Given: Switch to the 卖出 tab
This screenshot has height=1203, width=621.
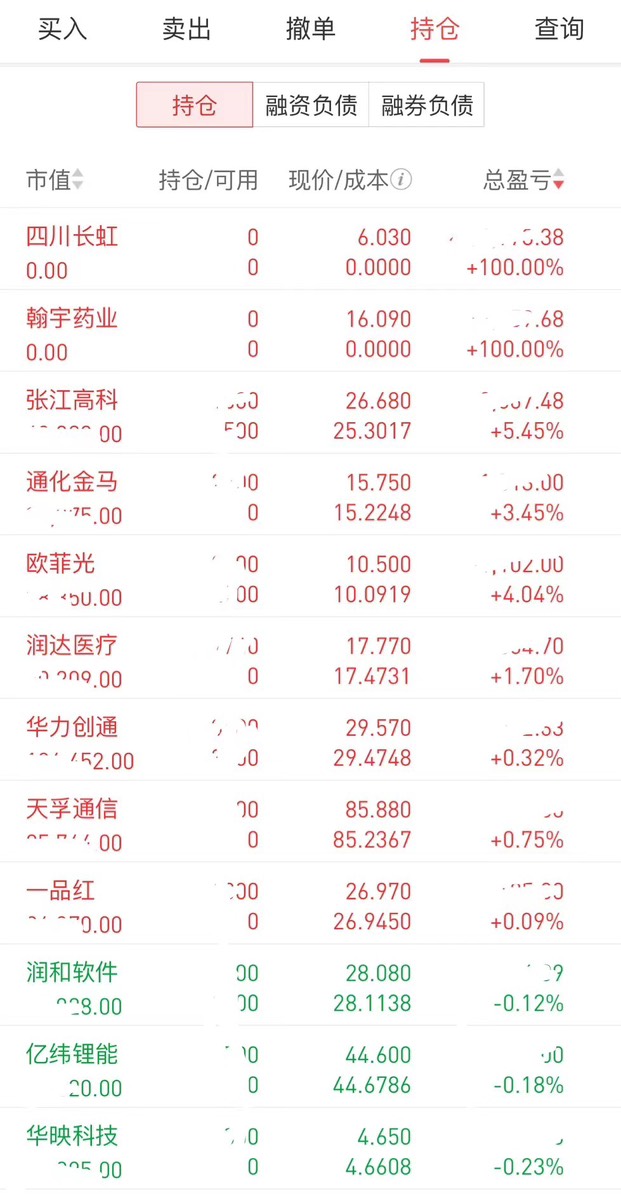Looking at the screenshot, I should click(x=186, y=30).
